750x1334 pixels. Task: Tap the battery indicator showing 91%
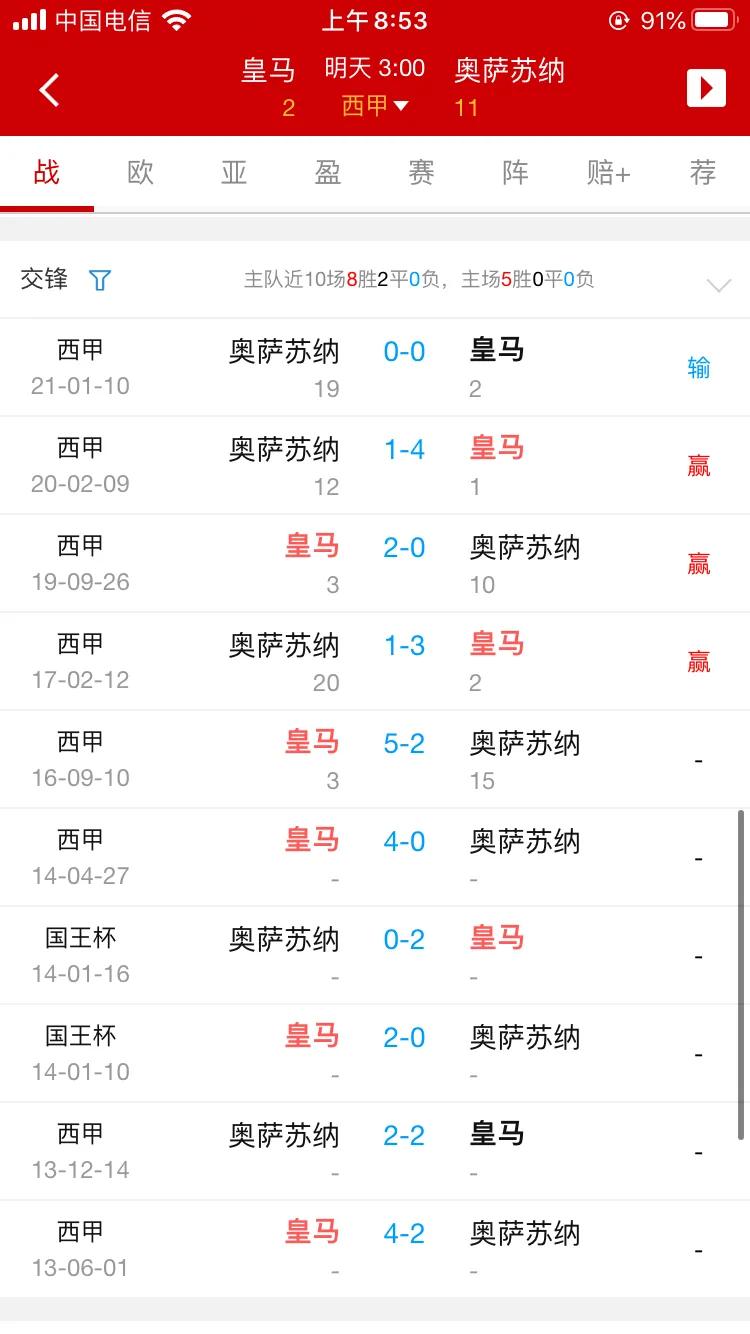pos(712,18)
